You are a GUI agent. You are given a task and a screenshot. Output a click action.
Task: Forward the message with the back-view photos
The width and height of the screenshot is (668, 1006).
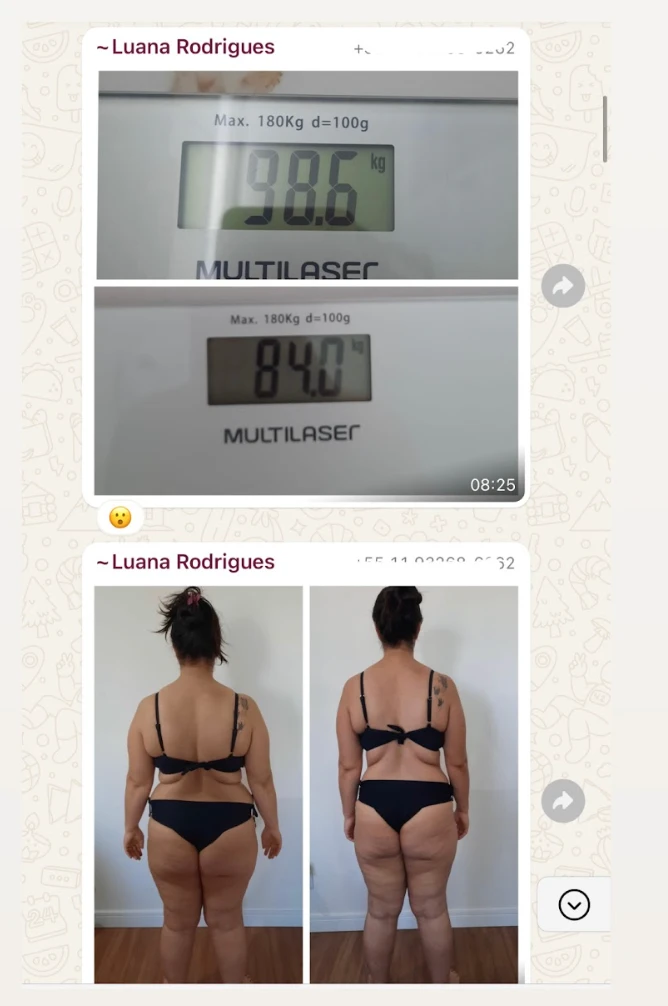click(563, 800)
